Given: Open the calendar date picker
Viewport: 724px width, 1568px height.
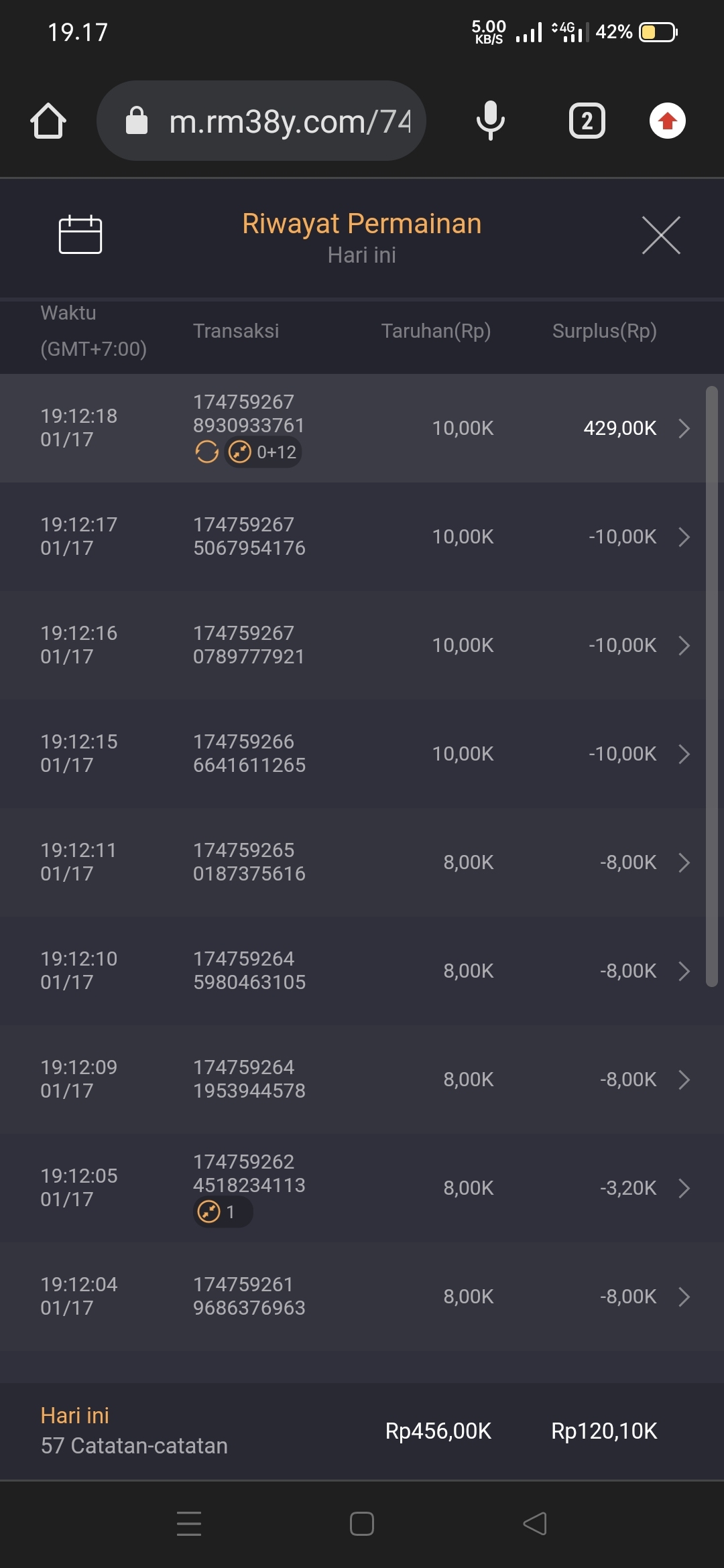Looking at the screenshot, I should click(x=80, y=235).
